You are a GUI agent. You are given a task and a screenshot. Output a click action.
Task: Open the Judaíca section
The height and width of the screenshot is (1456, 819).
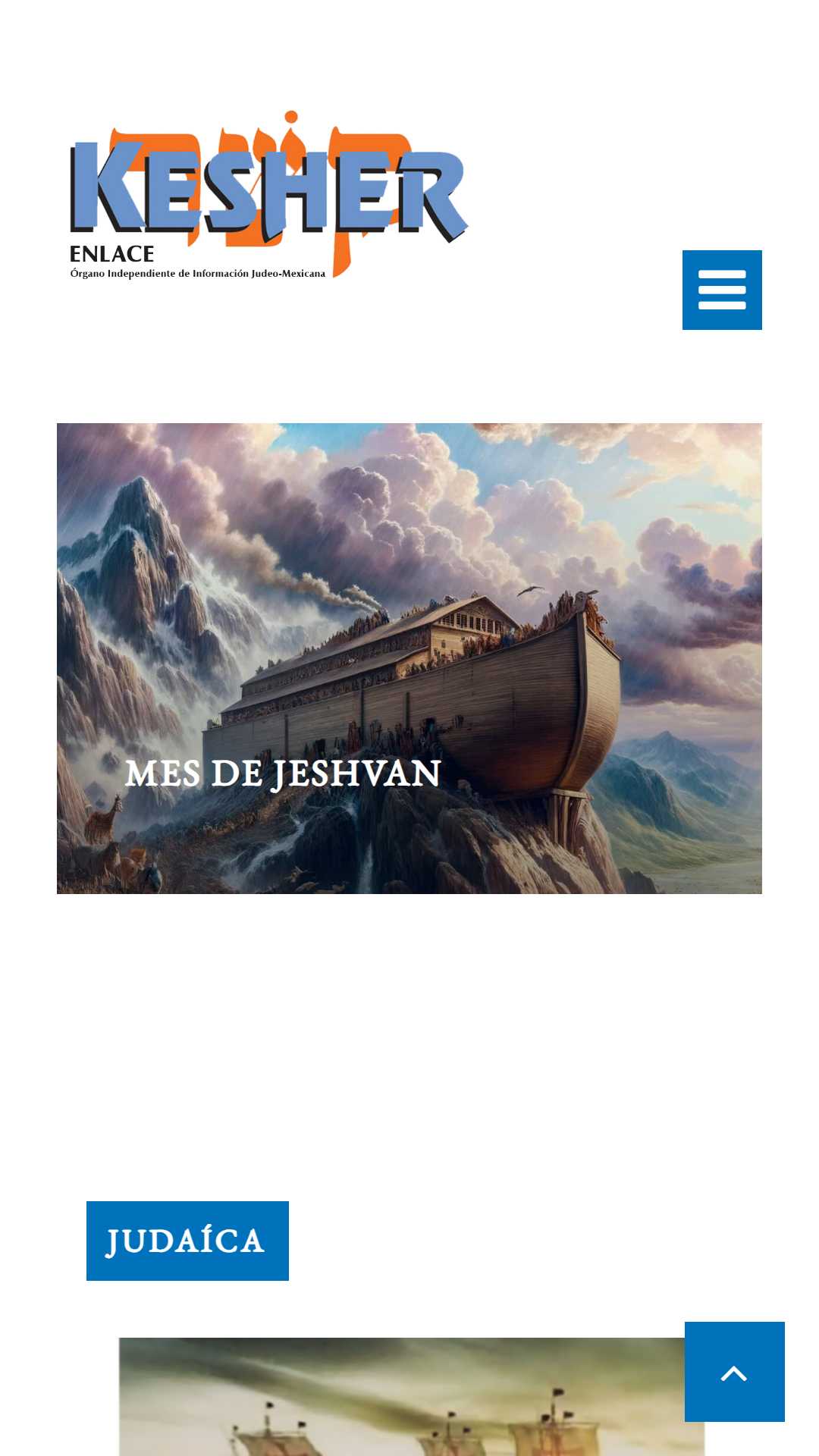187,1241
